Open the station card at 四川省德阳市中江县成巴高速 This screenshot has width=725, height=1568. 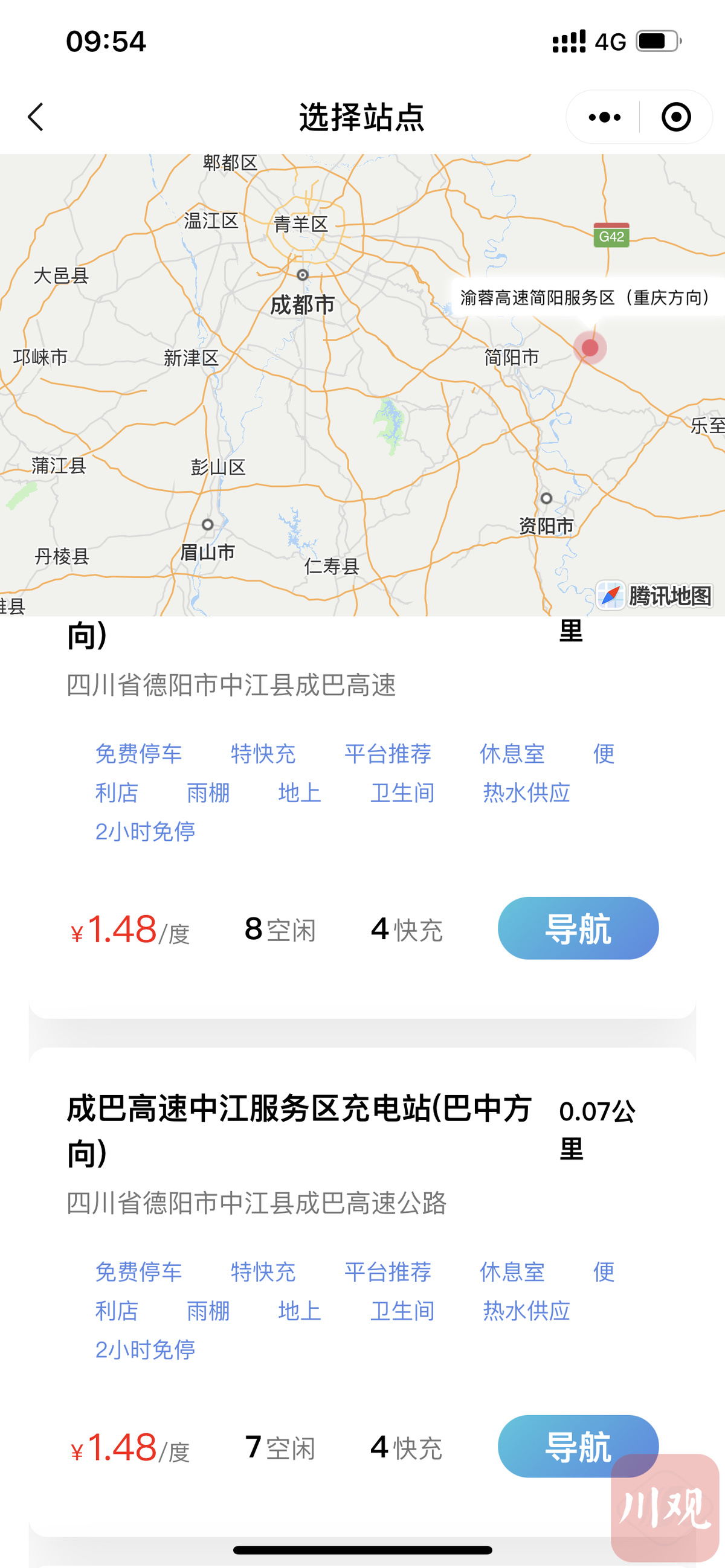[x=231, y=686]
